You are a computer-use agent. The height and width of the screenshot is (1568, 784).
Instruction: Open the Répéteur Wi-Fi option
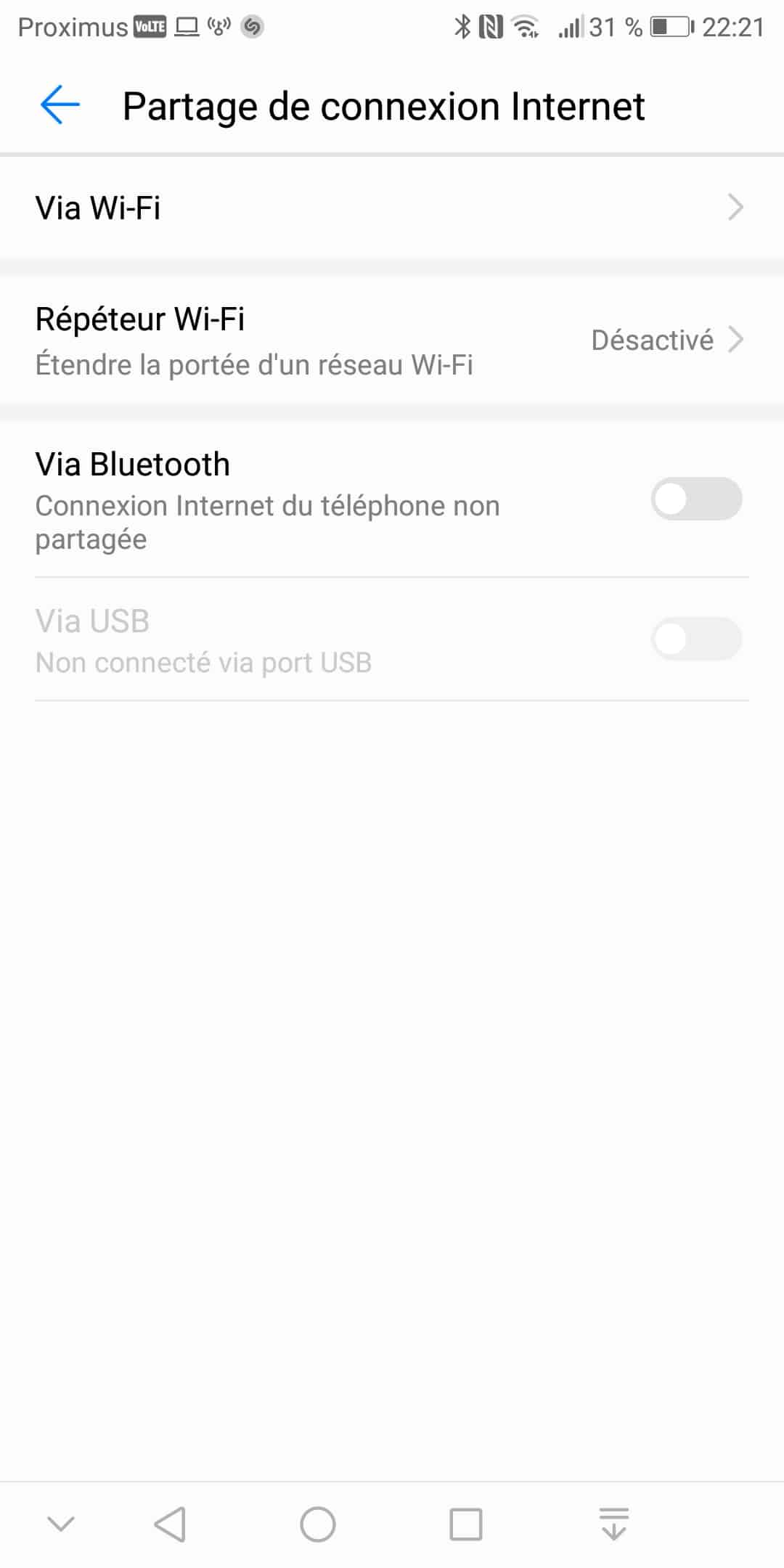tap(392, 340)
